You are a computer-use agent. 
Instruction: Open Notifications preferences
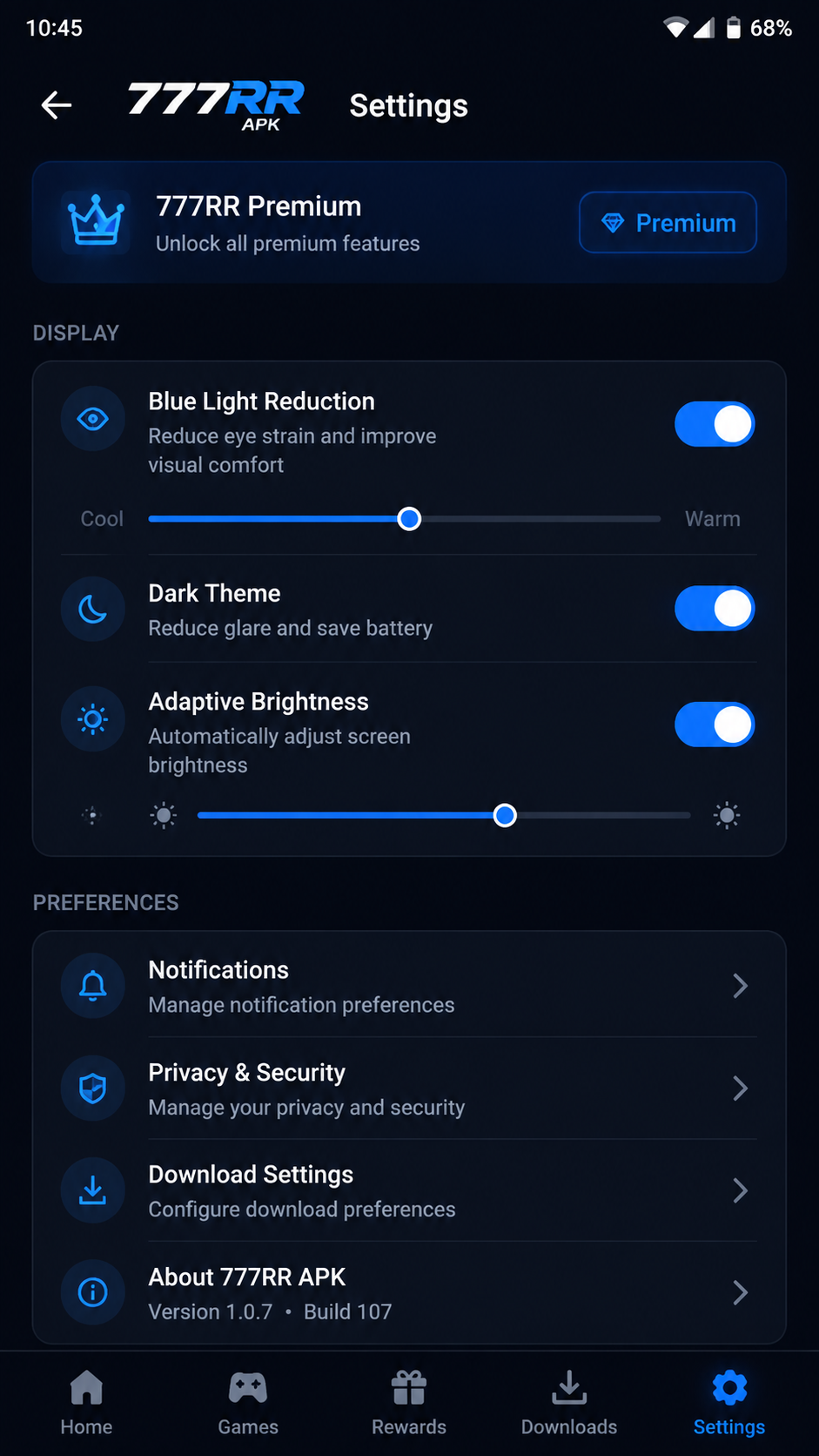coord(409,986)
